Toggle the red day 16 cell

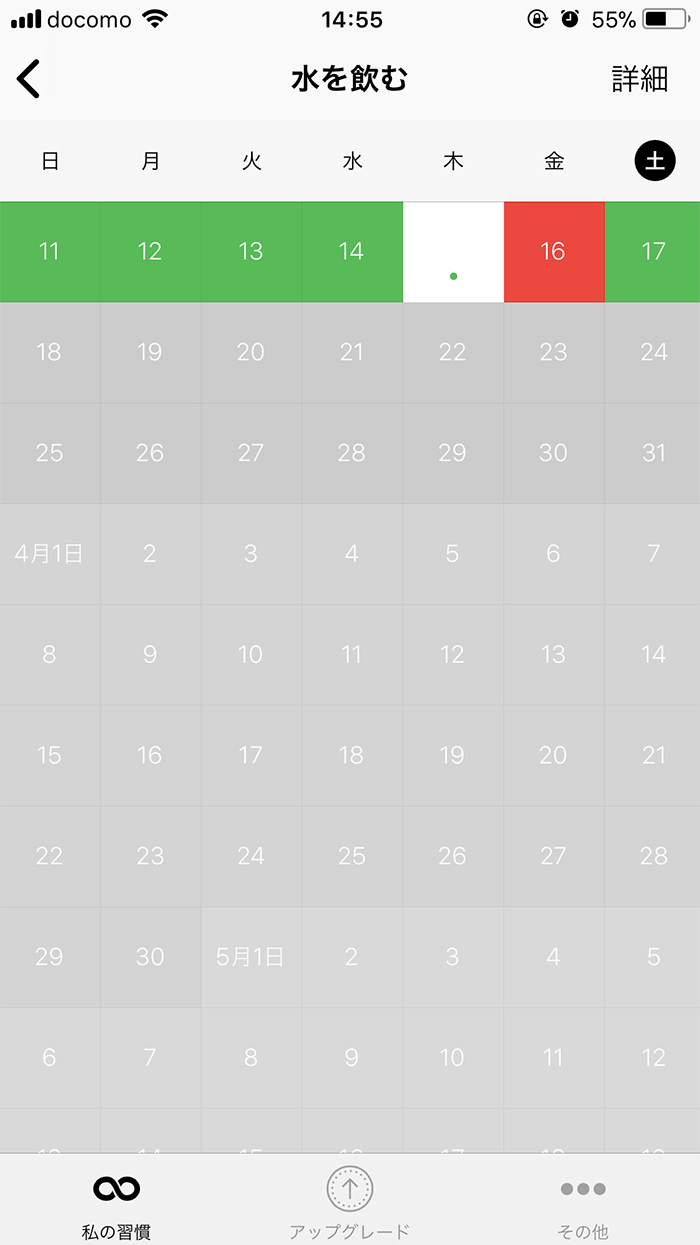pos(554,252)
